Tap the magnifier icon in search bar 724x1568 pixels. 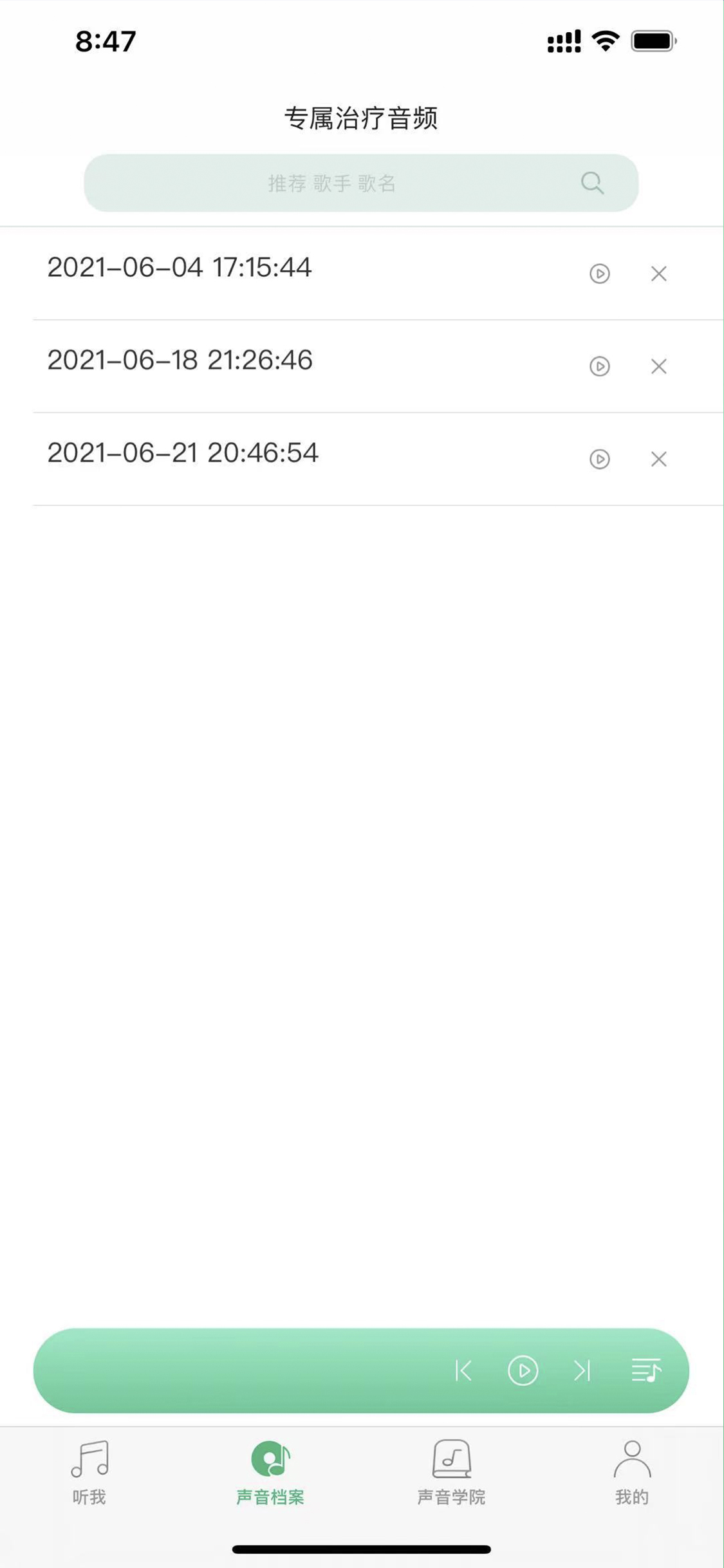(x=592, y=183)
